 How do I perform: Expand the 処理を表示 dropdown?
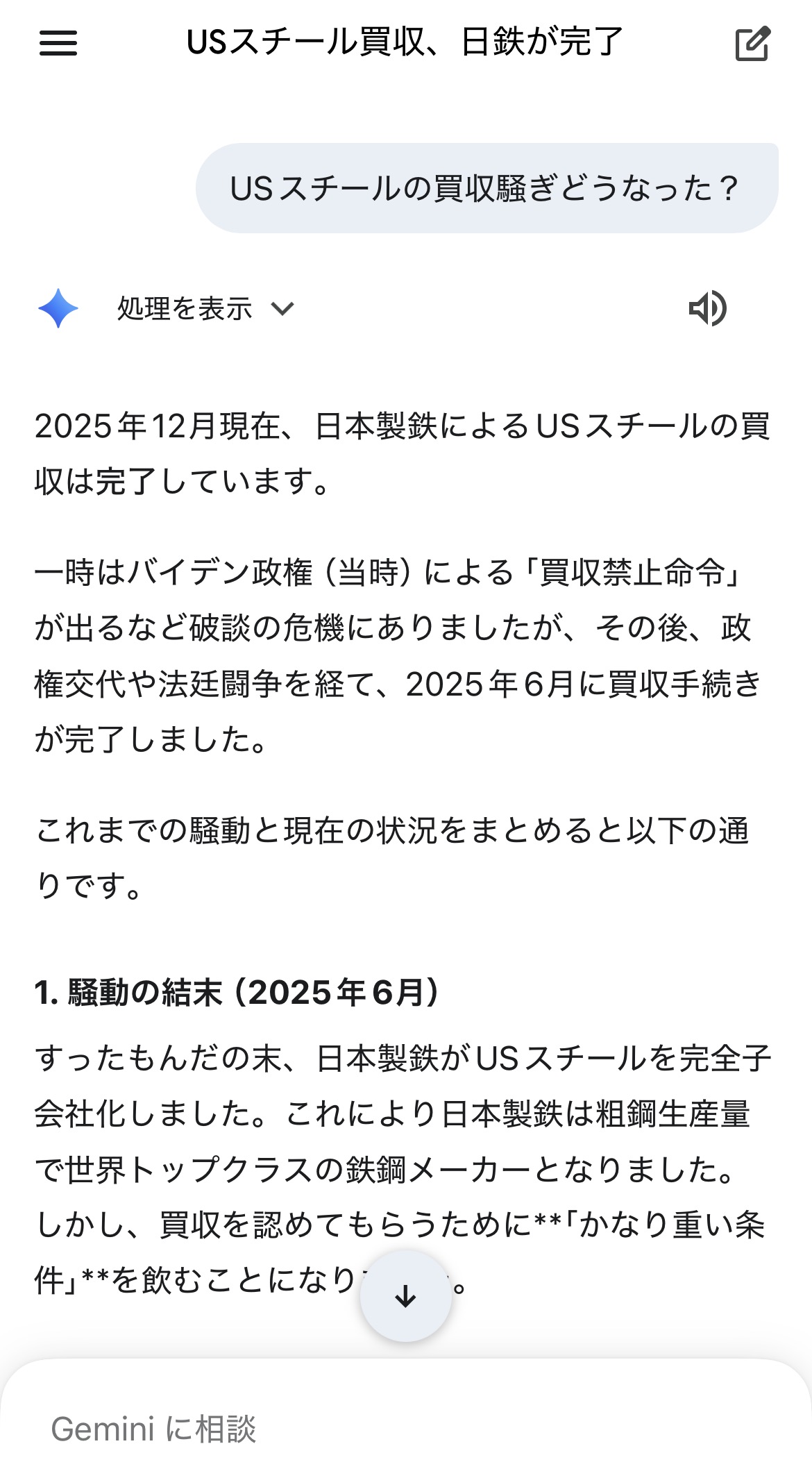[205, 308]
